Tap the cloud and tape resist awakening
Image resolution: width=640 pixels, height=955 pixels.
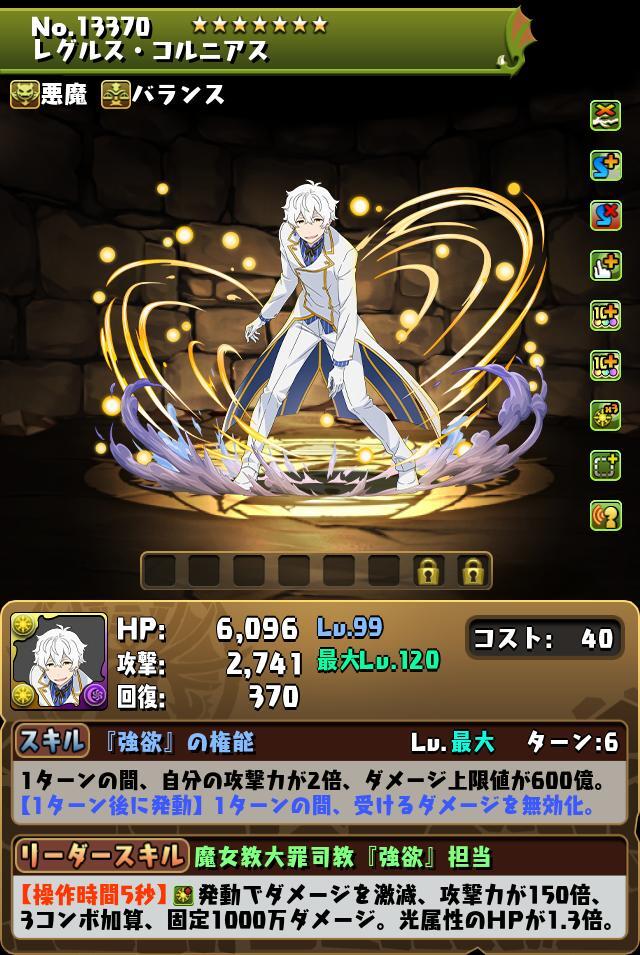[x=605, y=115]
